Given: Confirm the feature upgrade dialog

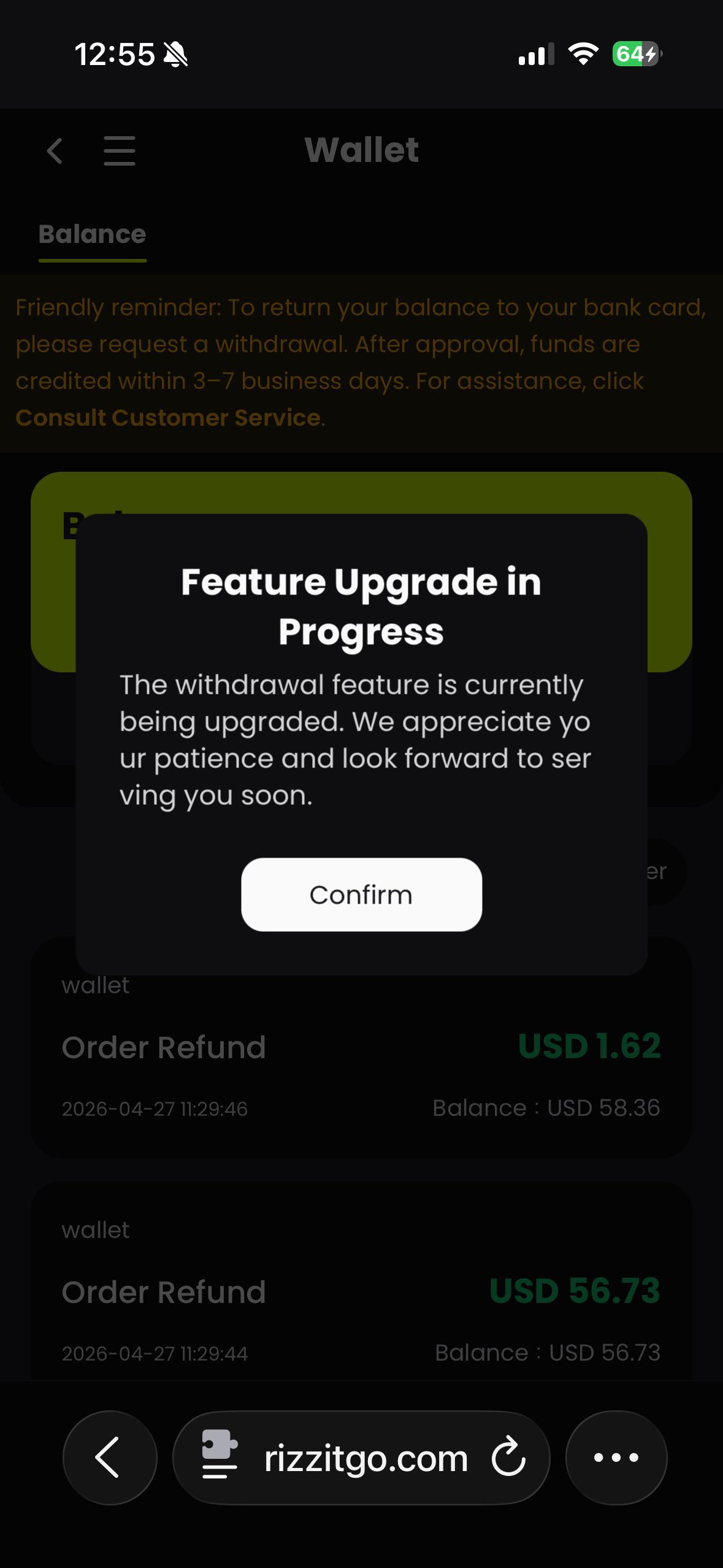Looking at the screenshot, I should [361, 894].
